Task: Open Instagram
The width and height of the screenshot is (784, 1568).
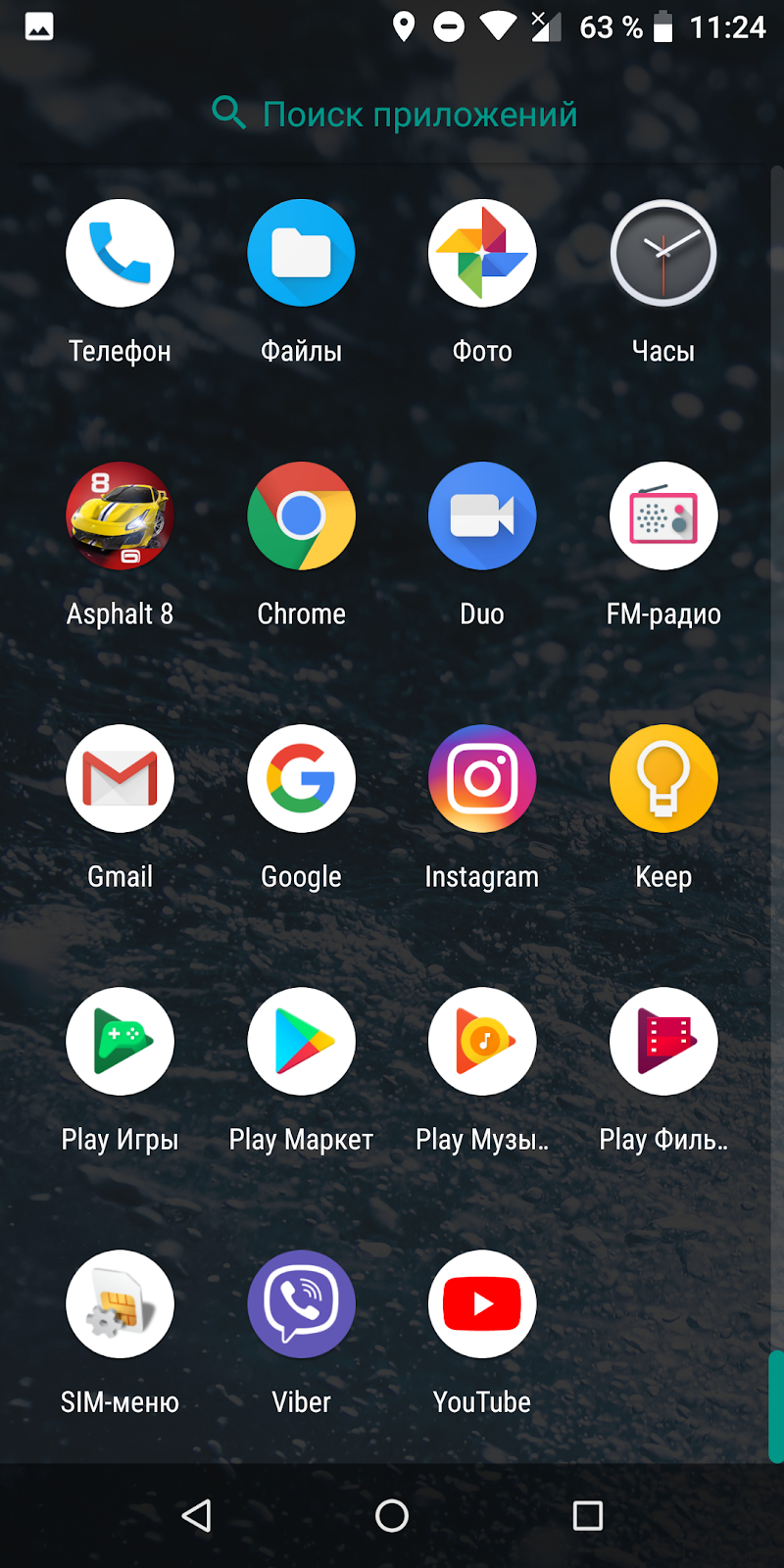Action: (x=482, y=779)
